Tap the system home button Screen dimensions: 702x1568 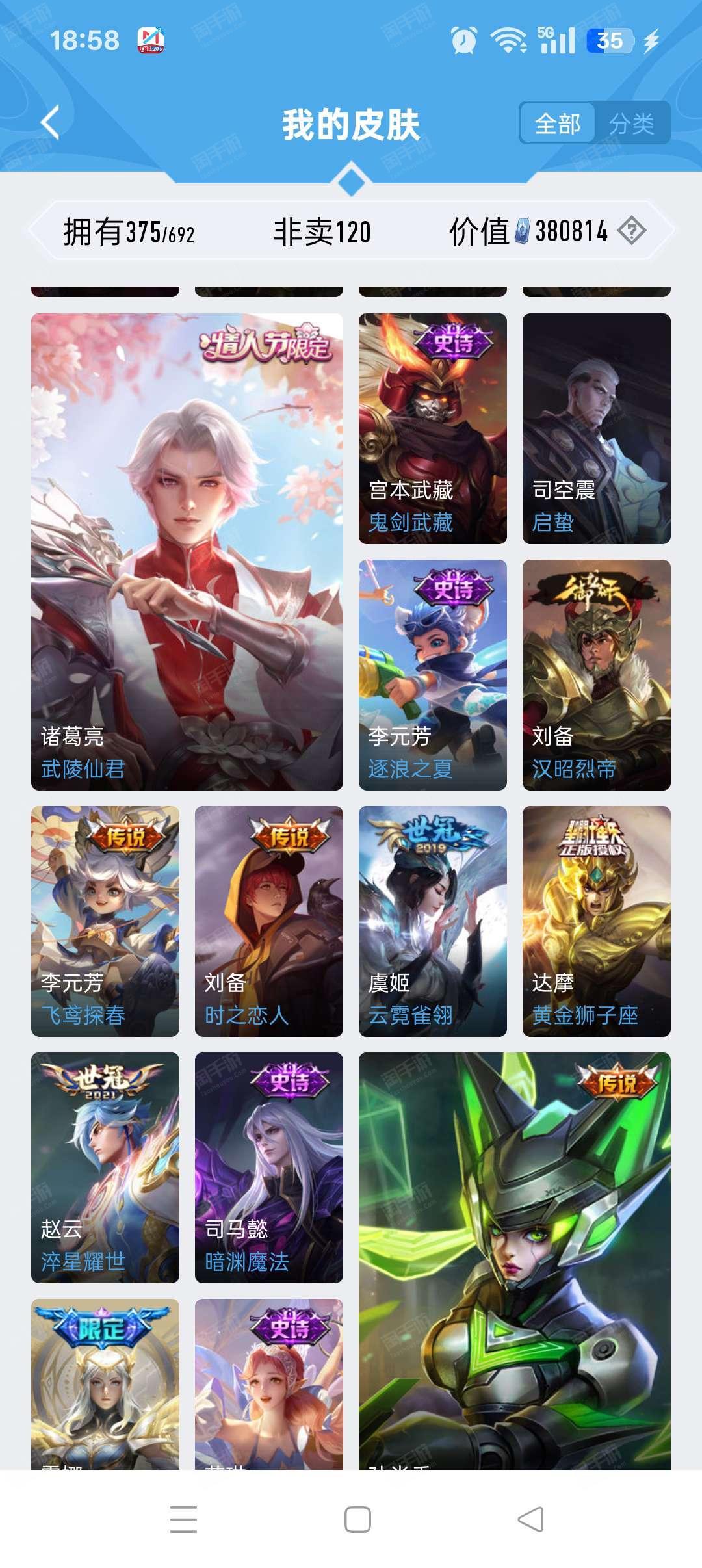click(x=357, y=1519)
